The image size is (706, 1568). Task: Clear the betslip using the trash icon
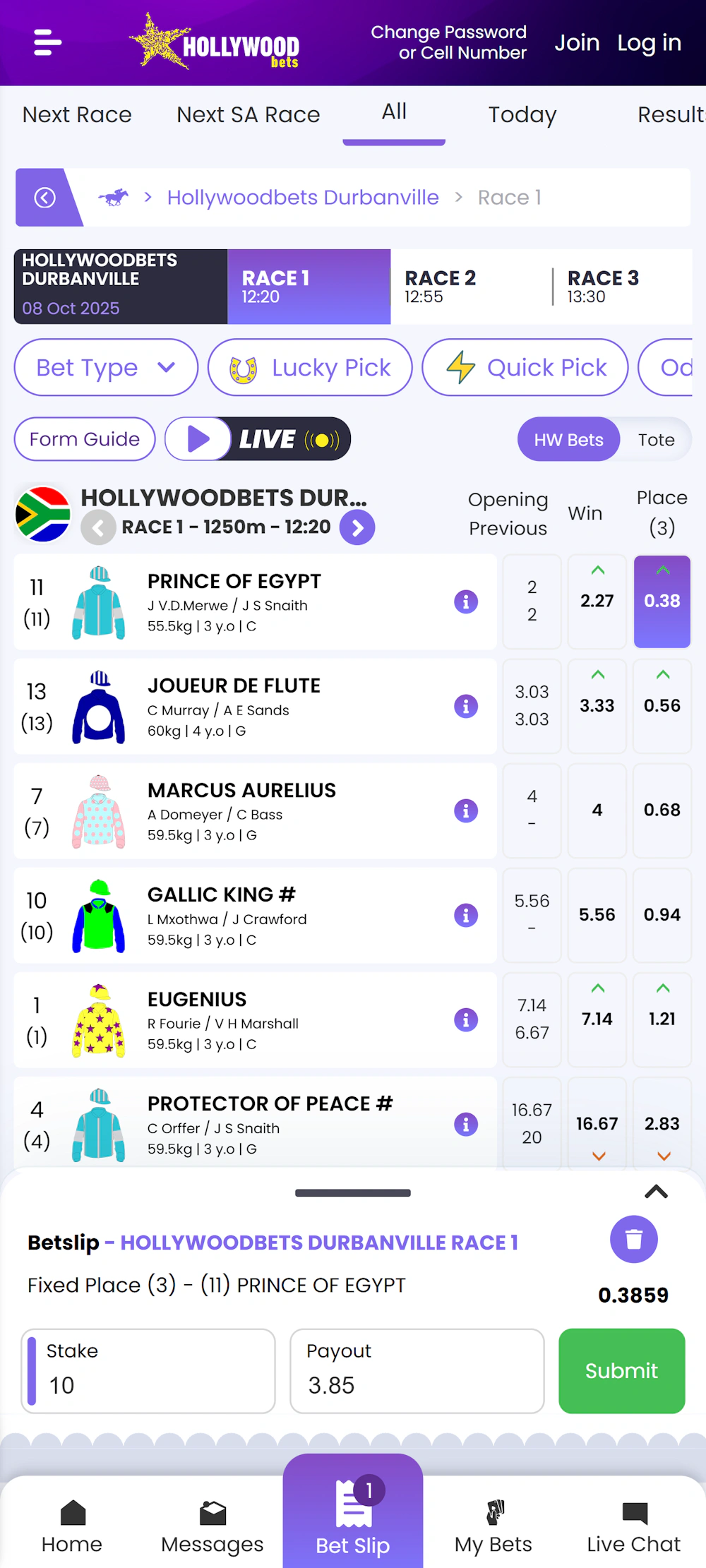(633, 1240)
